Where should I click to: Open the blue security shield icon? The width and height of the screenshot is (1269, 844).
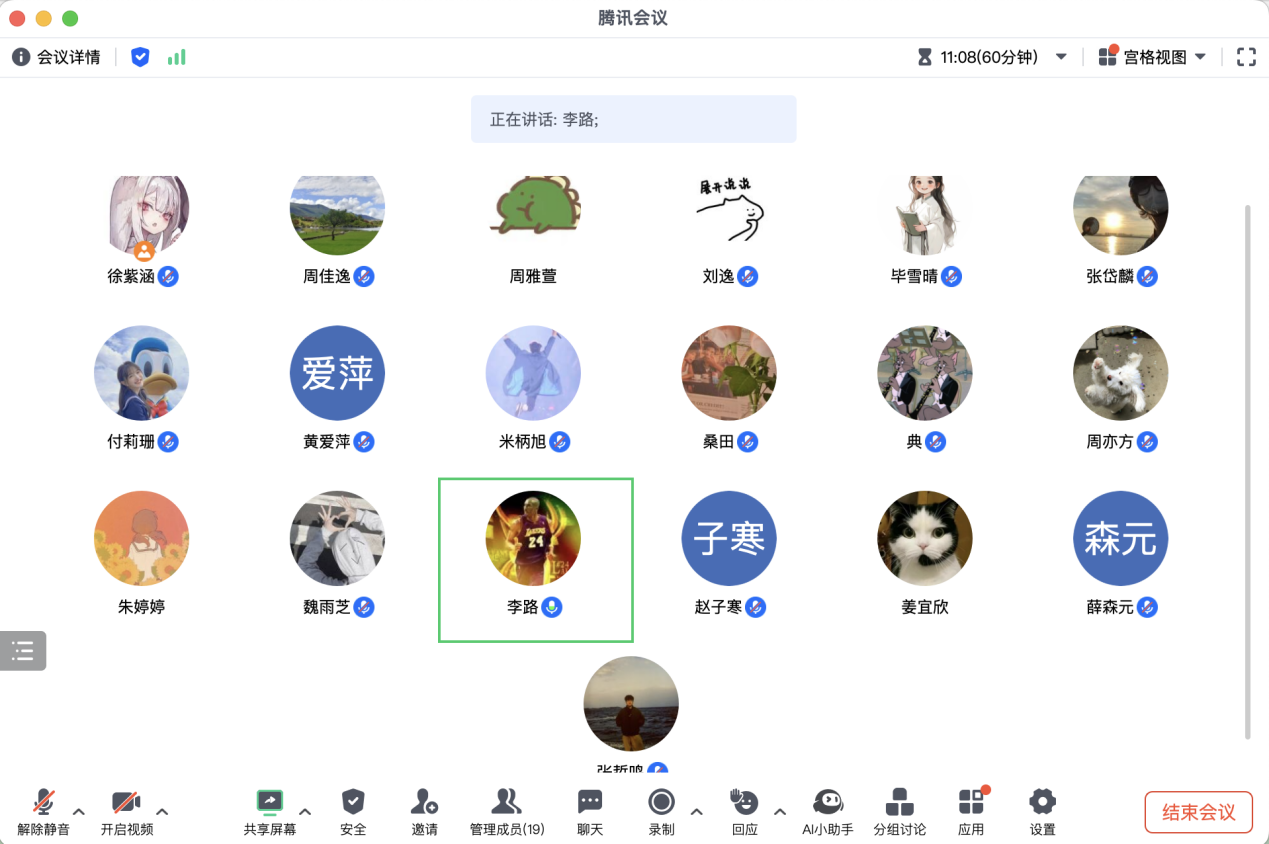point(140,57)
